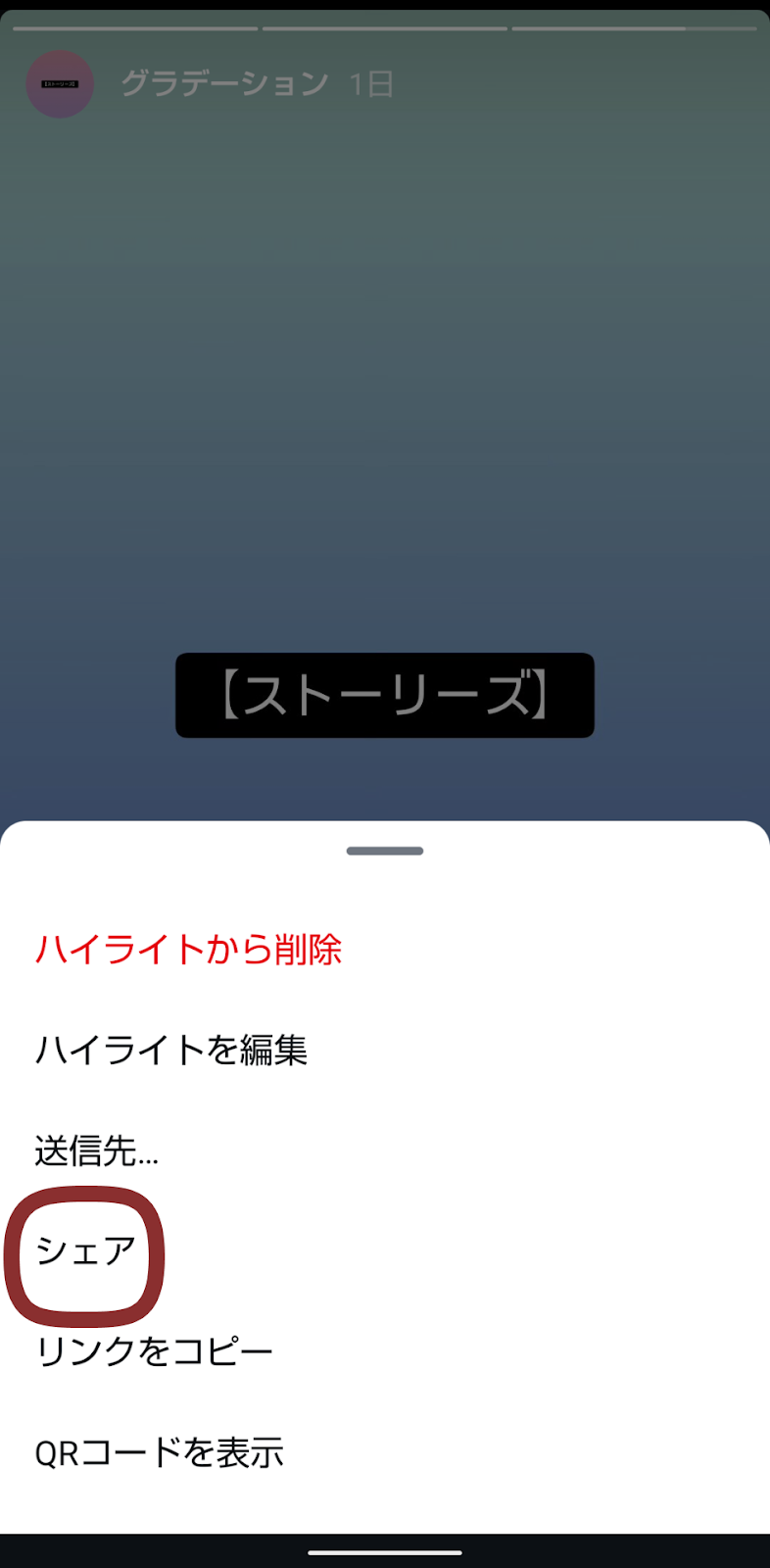Show QR code with QRコードを表示
Viewport: 770px width, 1568px height.
(x=159, y=1452)
